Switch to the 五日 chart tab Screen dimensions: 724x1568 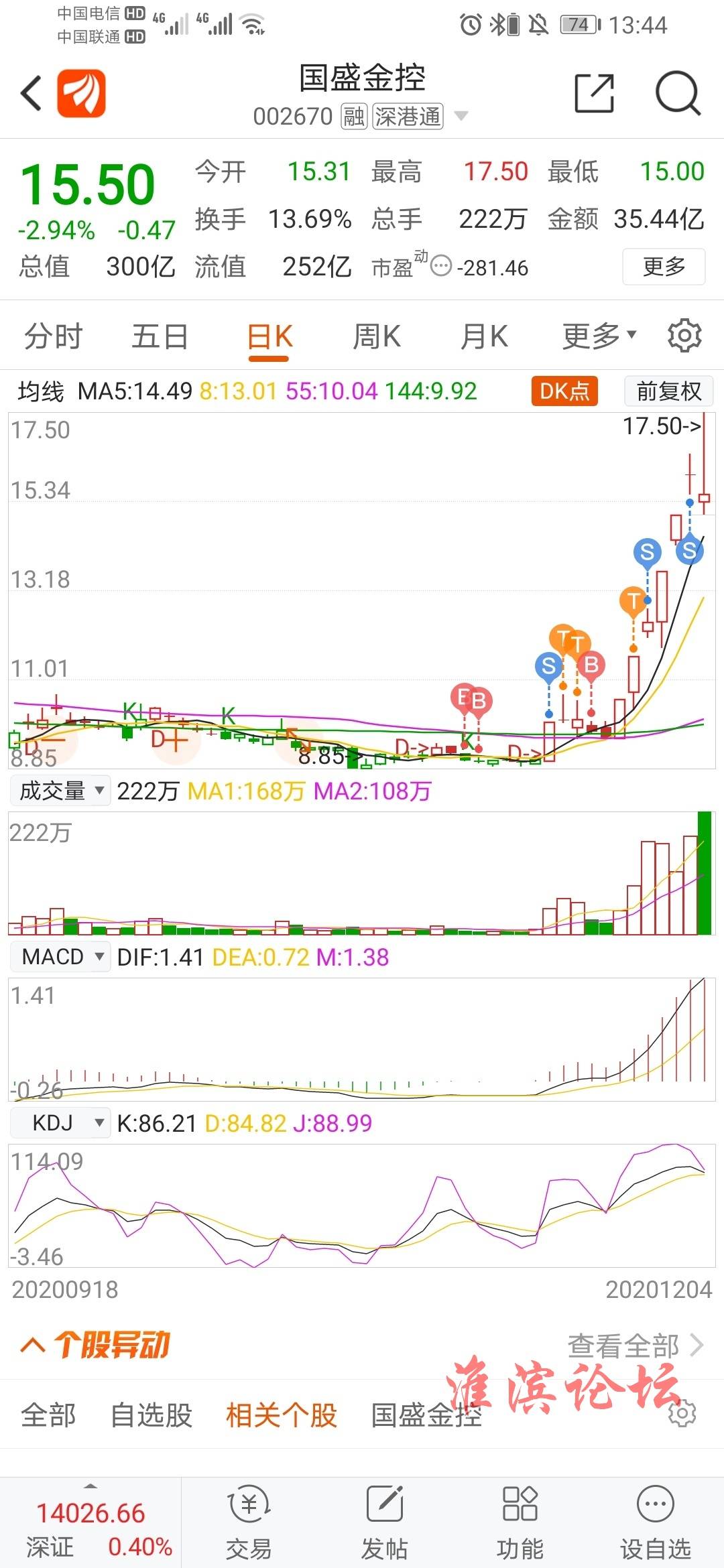[160, 336]
